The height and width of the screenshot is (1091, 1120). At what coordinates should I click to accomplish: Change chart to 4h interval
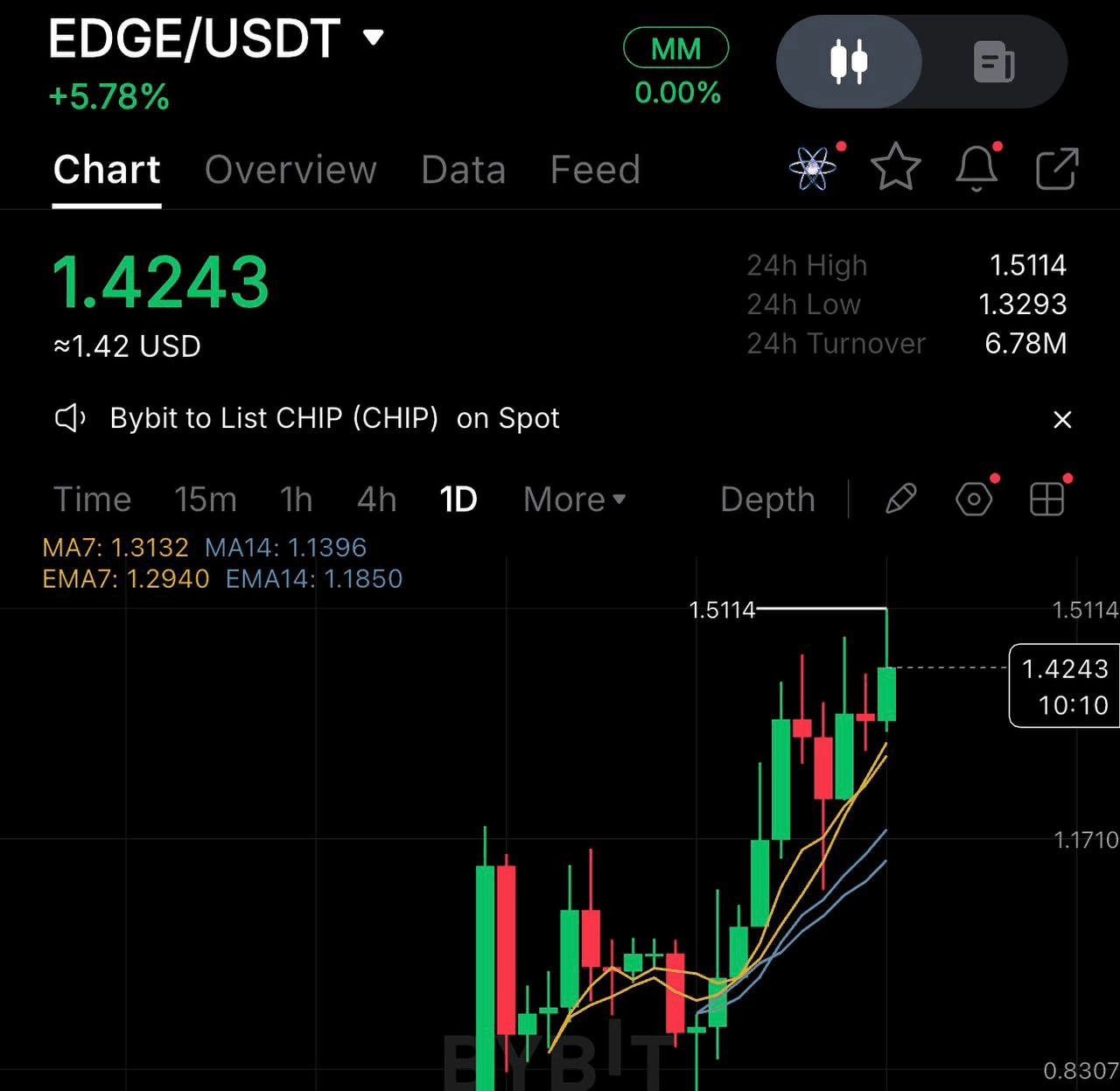(x=376, y=500)
